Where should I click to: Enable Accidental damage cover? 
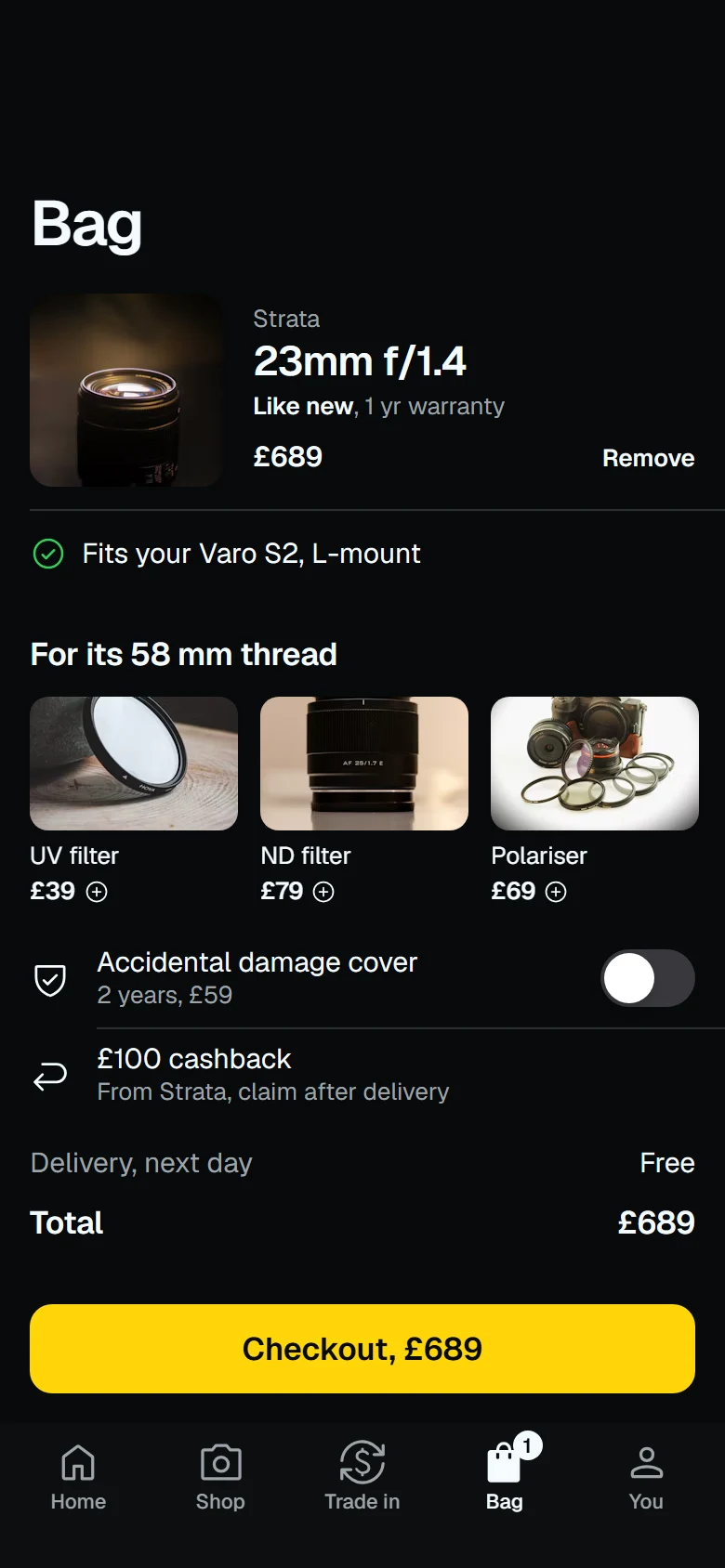pyautogui.click(x=648, y=978)
